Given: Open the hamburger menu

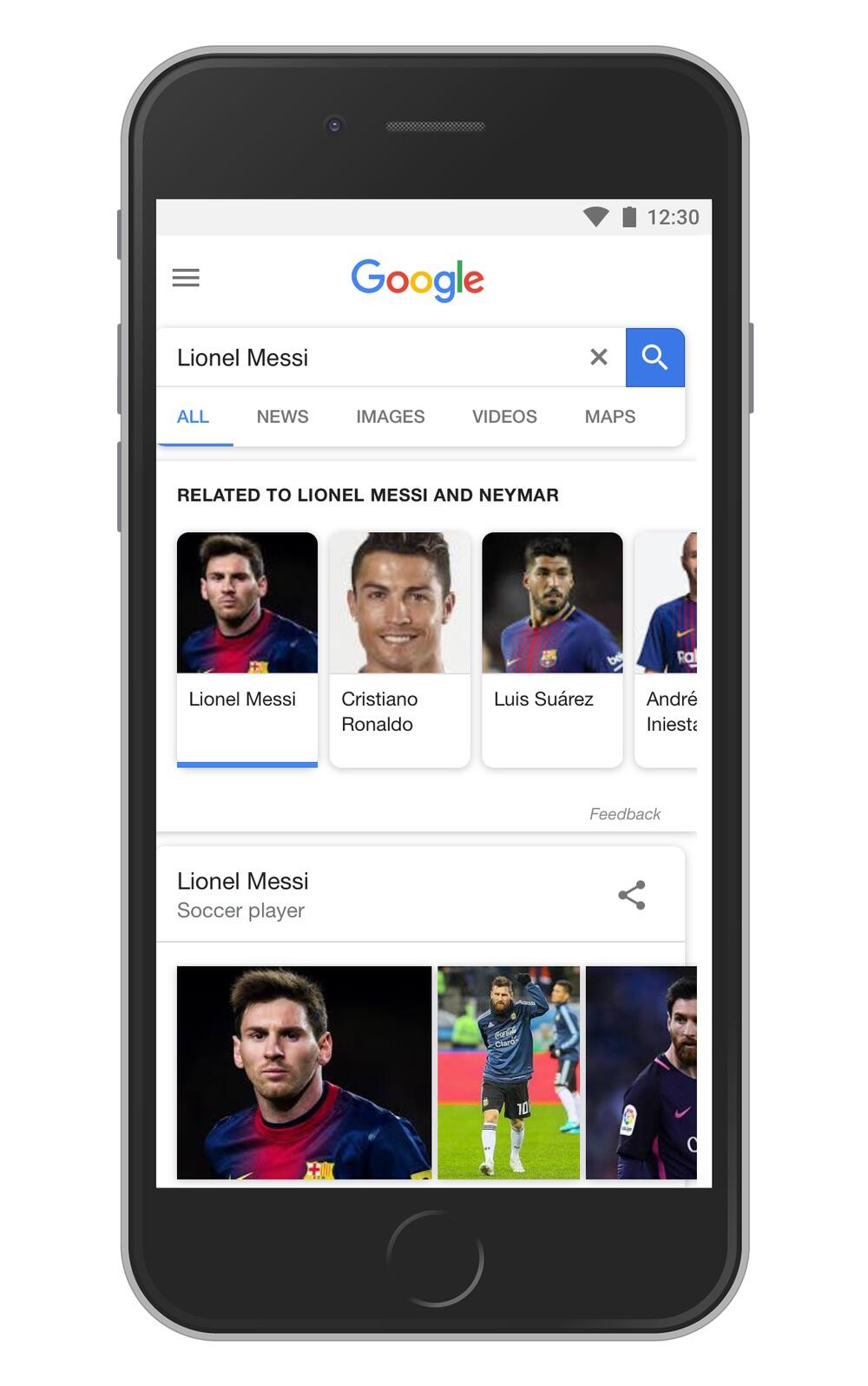Looking at the screenshot, I should [x=186, y=278].
